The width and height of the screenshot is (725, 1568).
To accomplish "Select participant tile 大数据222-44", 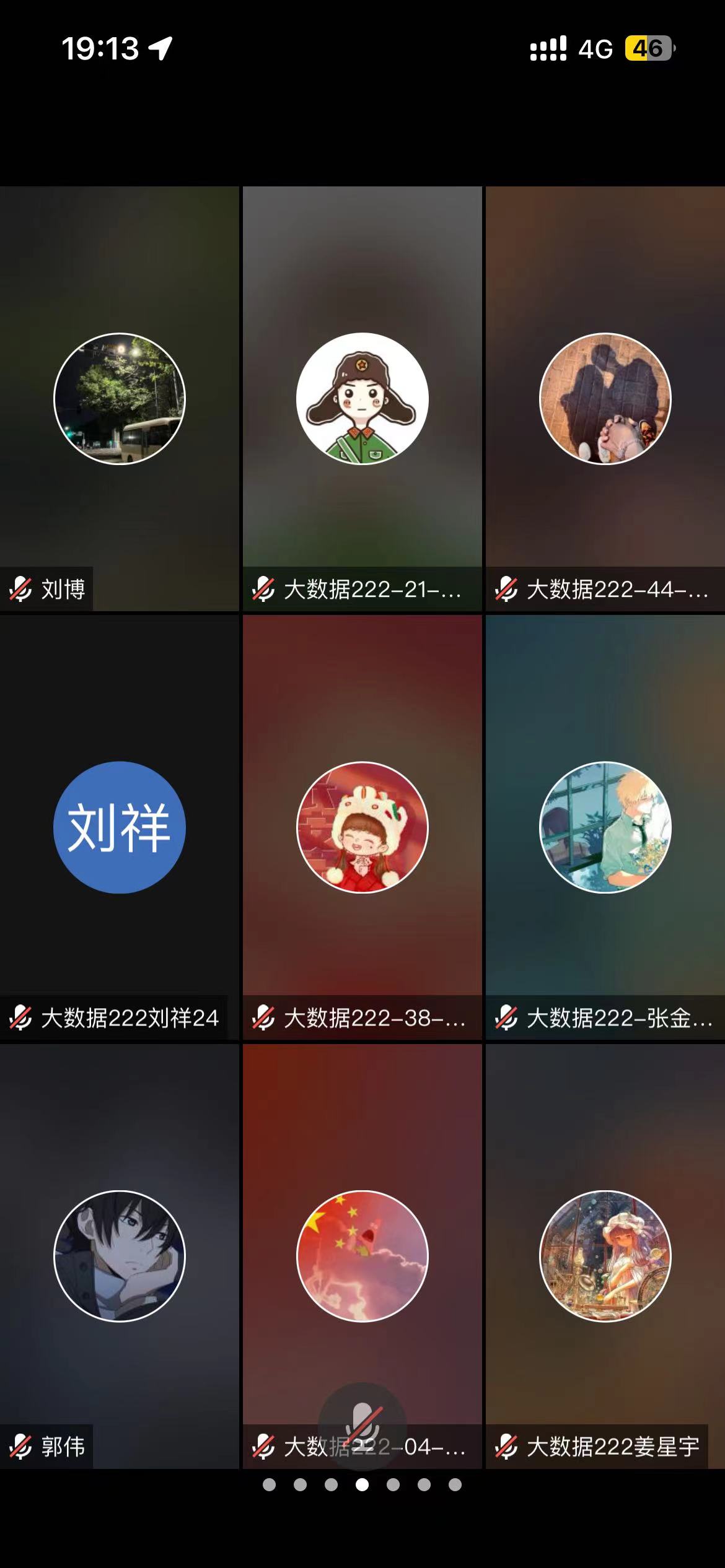I will [x=605, y=399].
